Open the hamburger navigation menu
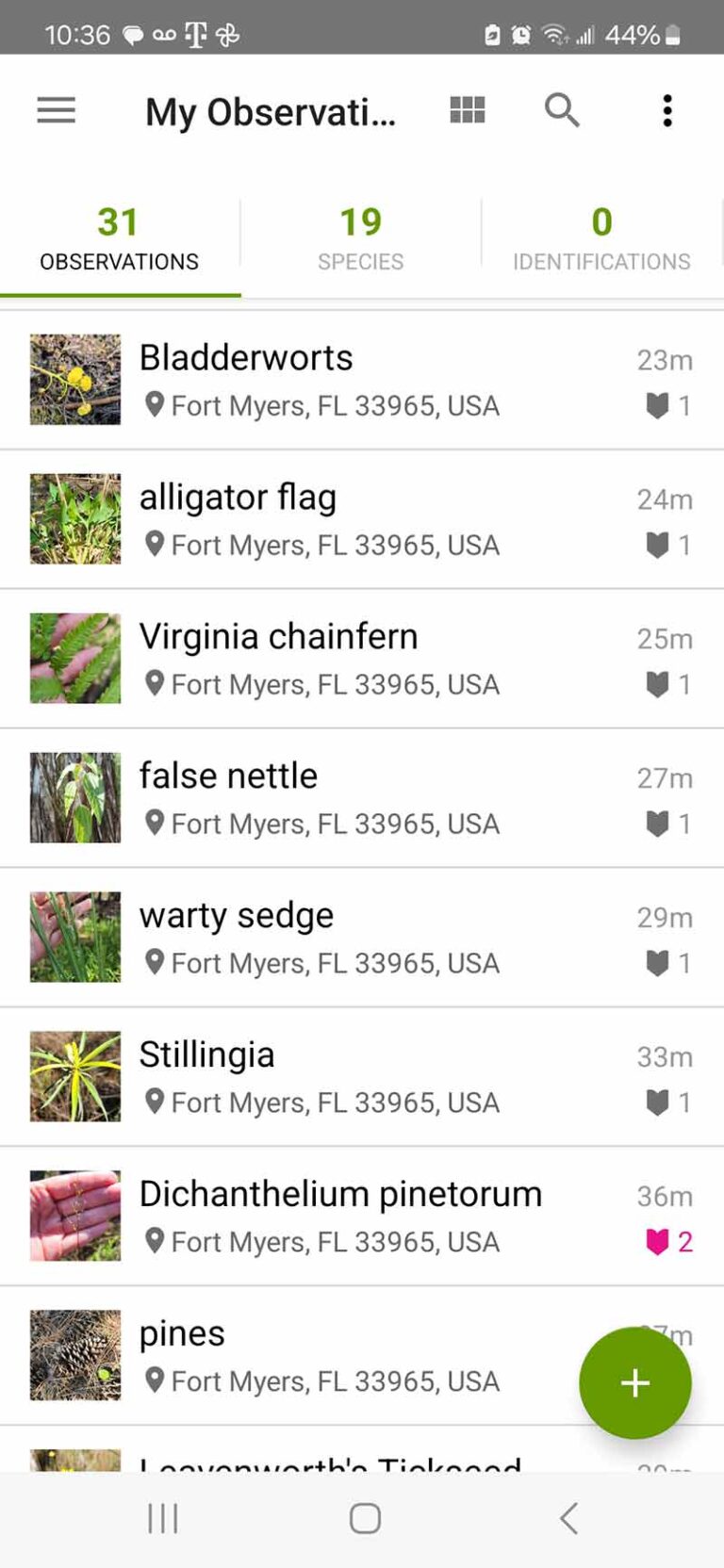The image size is (724, 1568). point(56,111)
